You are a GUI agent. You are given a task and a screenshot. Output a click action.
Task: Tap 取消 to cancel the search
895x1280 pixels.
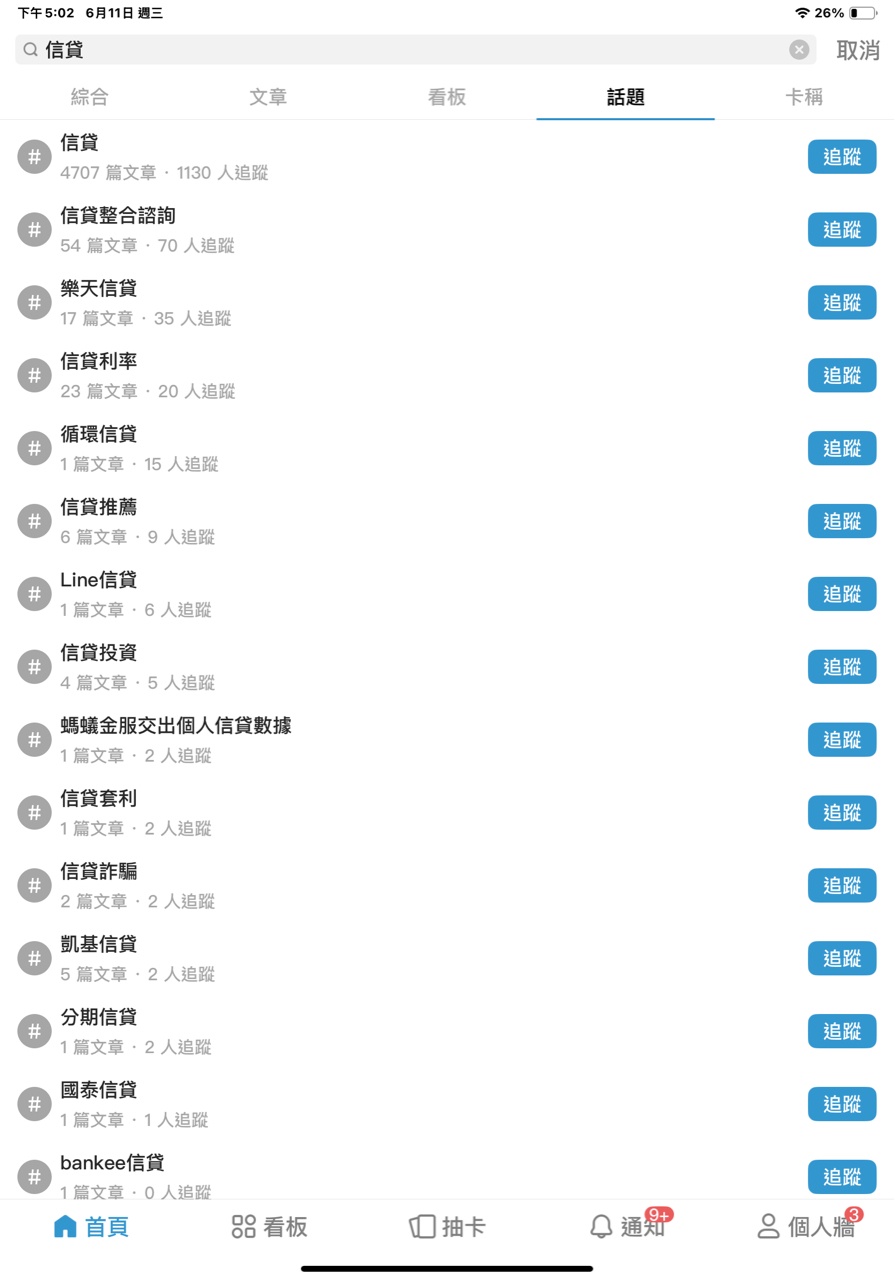click(x=858, y=50)
